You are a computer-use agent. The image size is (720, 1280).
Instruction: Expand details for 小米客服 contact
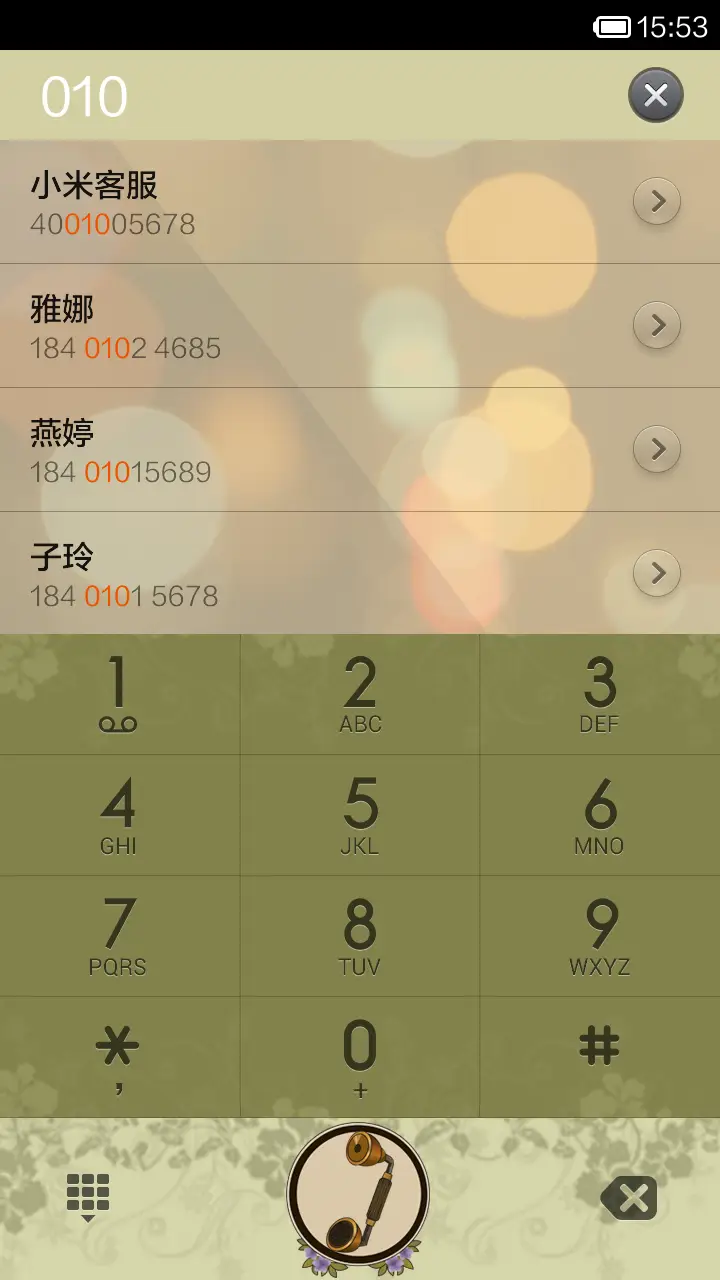(x=657, y=200)
